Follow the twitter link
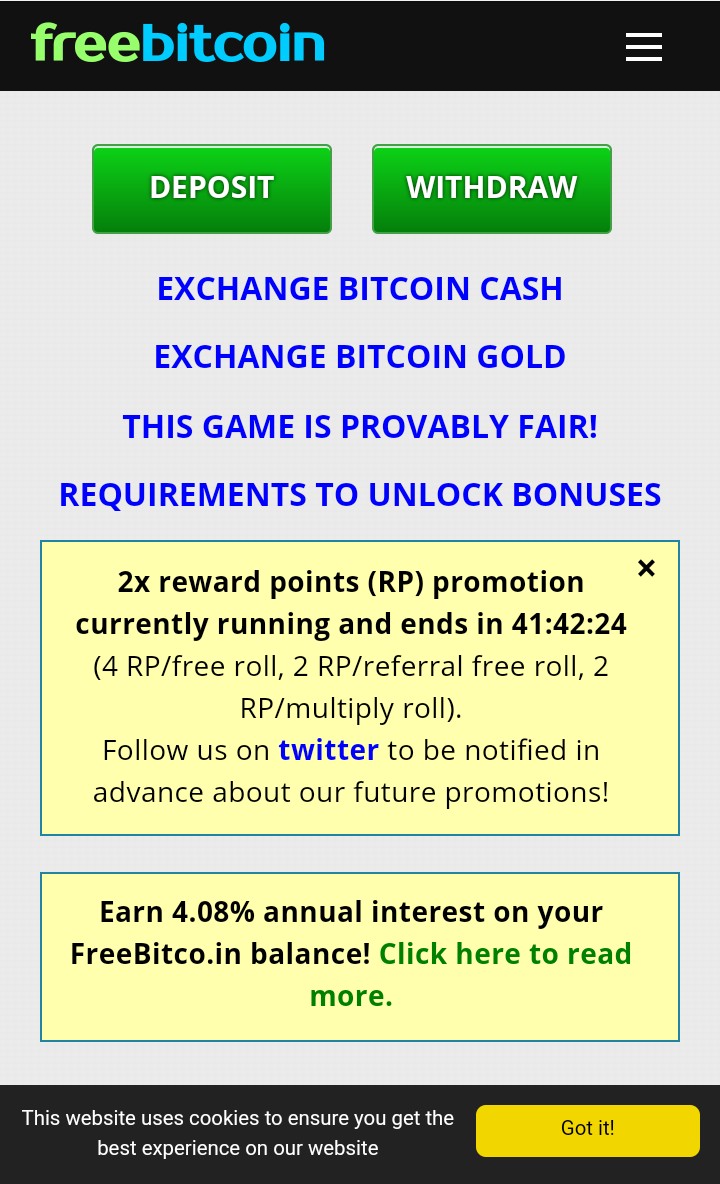The height and width of the screenshot is (1184, 720). [x=328, y=750]
